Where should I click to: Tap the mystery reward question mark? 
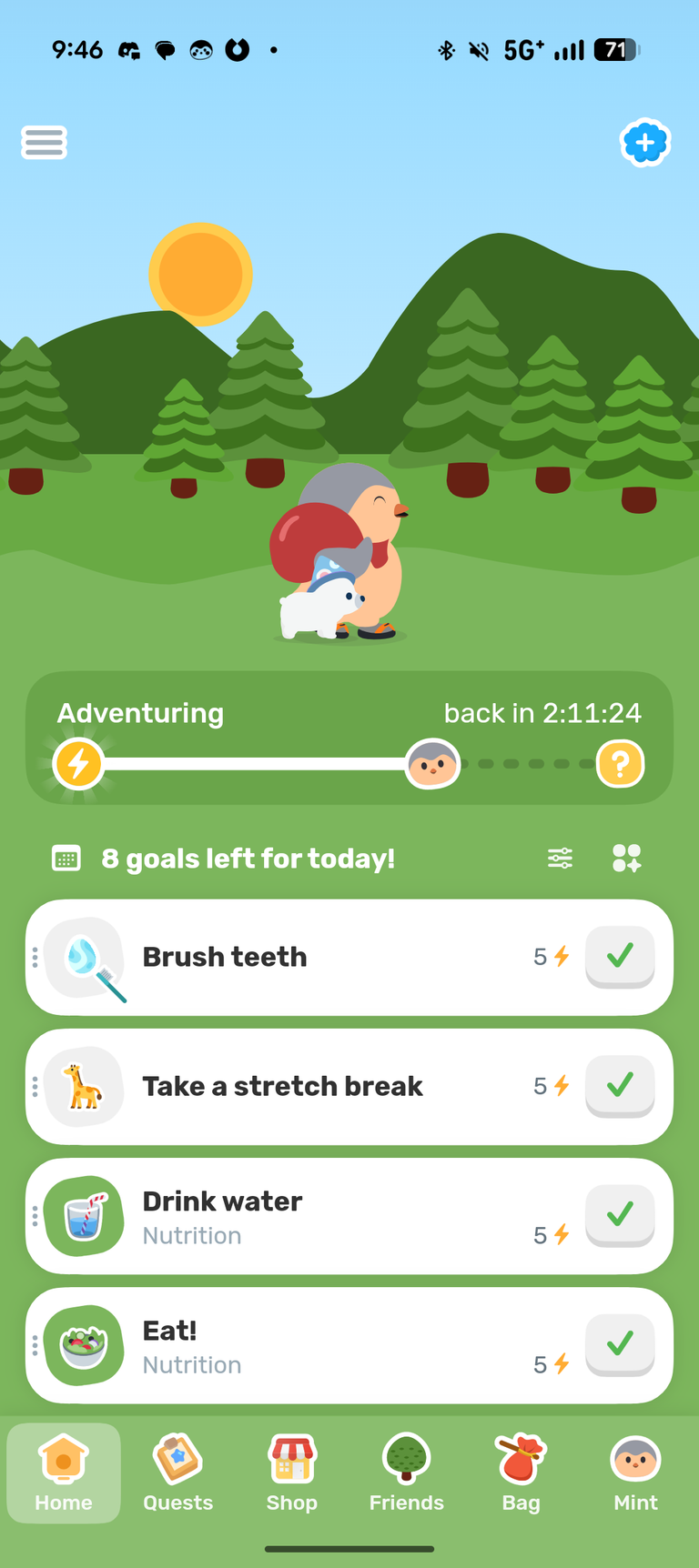point(621,764)
